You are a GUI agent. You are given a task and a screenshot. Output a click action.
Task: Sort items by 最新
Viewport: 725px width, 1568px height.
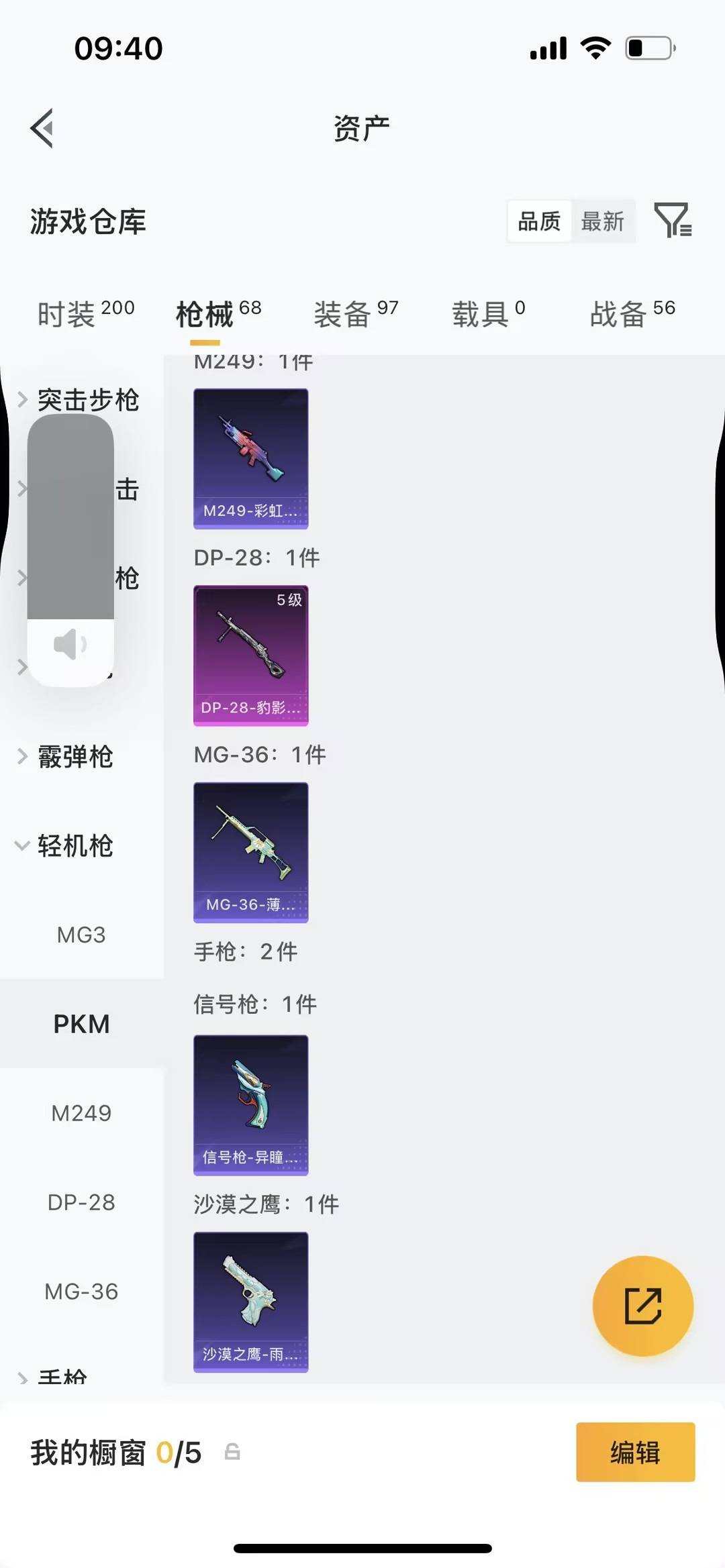tap(603, 221)
